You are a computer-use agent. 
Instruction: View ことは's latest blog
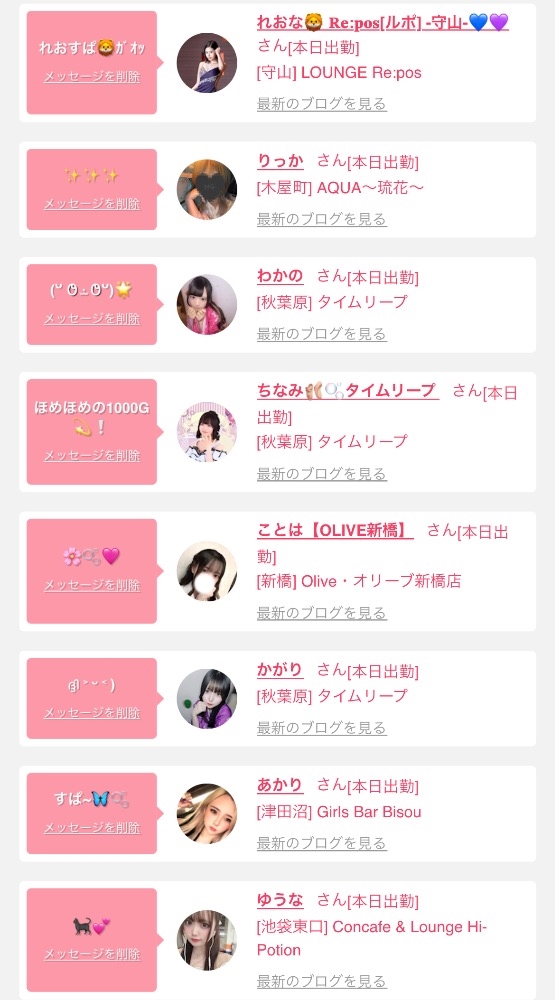pyautogui.click(x=322, y=613)
